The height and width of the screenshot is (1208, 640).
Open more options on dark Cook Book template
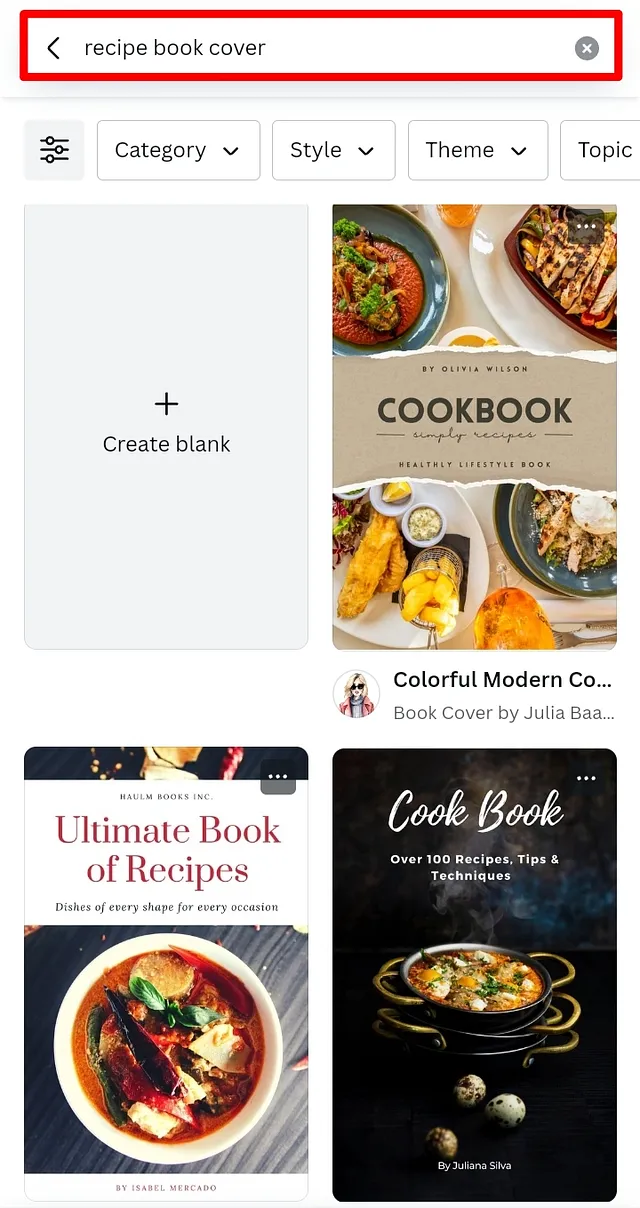(x=586, y=778)
